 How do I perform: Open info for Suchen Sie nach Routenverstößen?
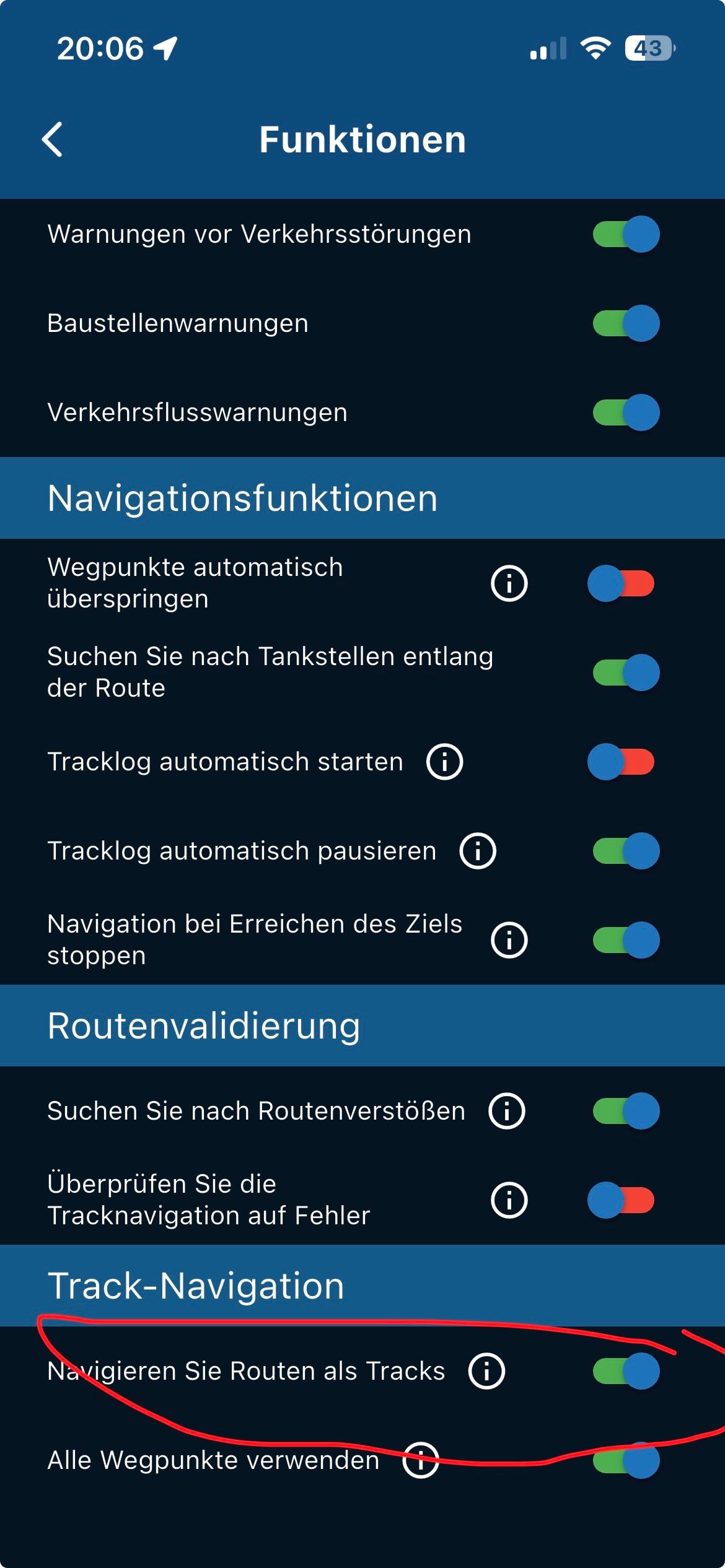[x=507, y=1111]
